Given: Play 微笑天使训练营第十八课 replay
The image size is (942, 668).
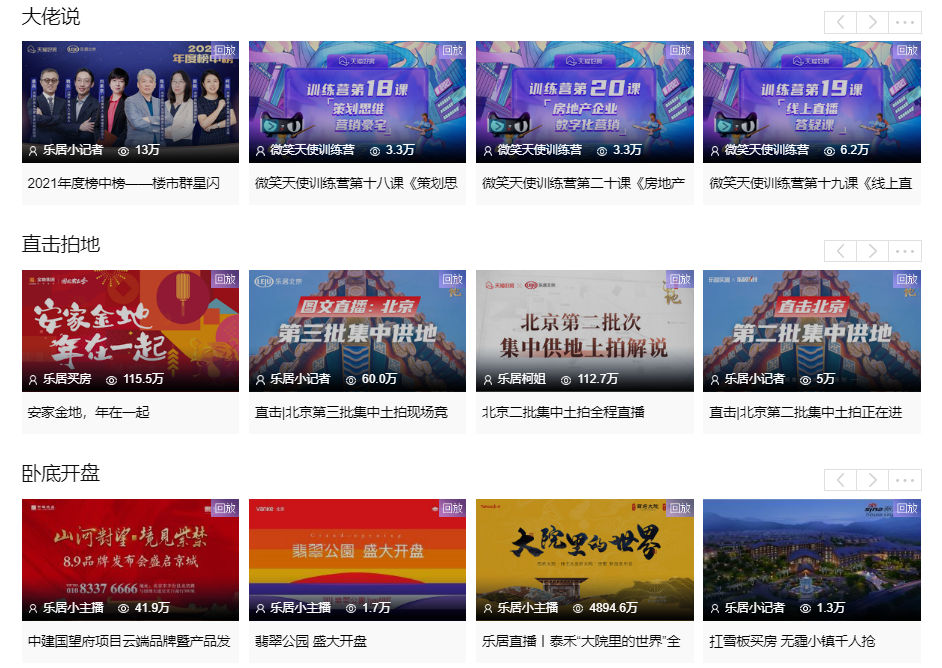Looking at the screenshot, I should [357, 102].
